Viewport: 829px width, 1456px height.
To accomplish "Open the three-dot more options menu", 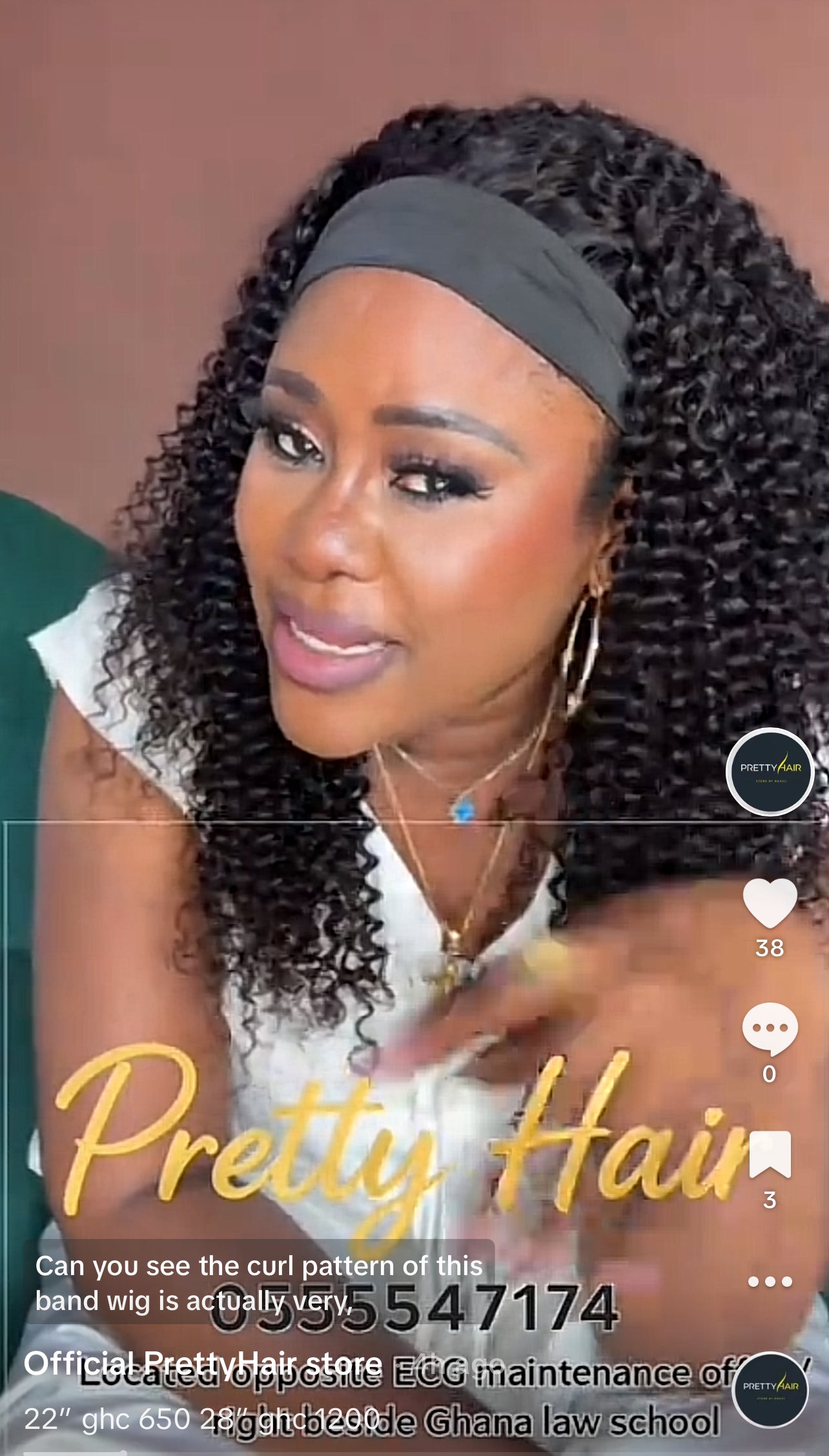I will tap(770, 1281).
